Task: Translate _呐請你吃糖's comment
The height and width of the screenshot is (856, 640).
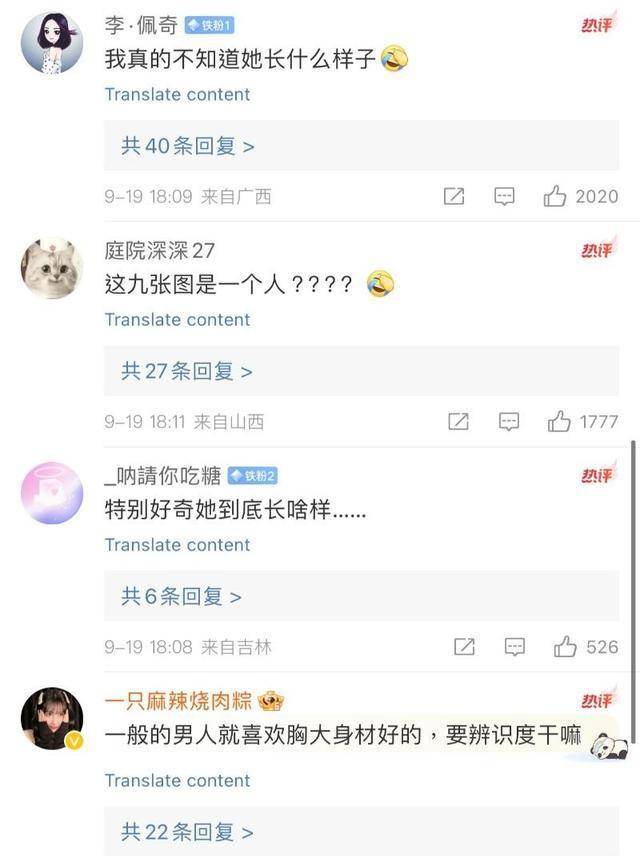Action: 177,545
